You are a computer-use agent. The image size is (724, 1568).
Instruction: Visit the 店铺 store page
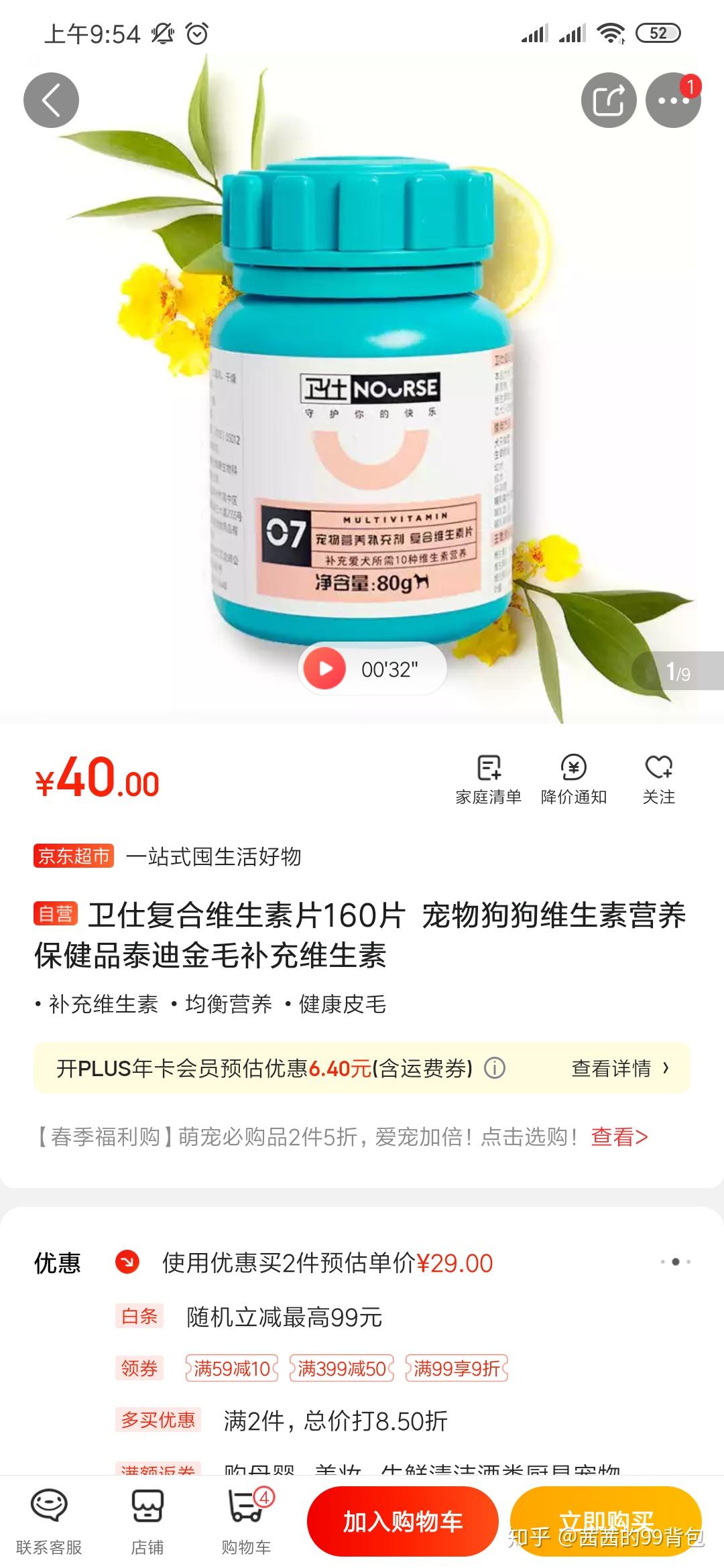point(147,1522)
